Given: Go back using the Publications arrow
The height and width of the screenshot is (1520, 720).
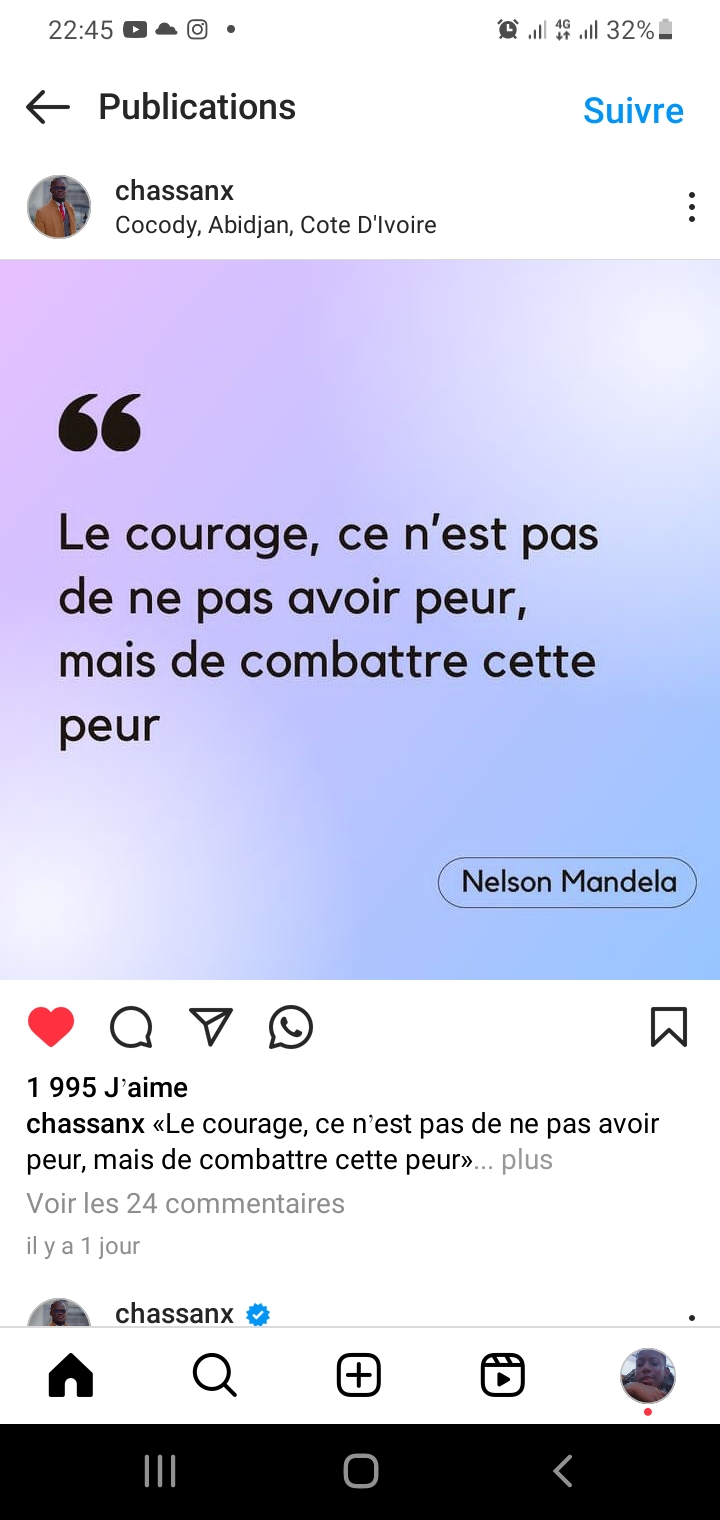Looking at the screenshot, I should pyautogui.click(x=48, y=107).
